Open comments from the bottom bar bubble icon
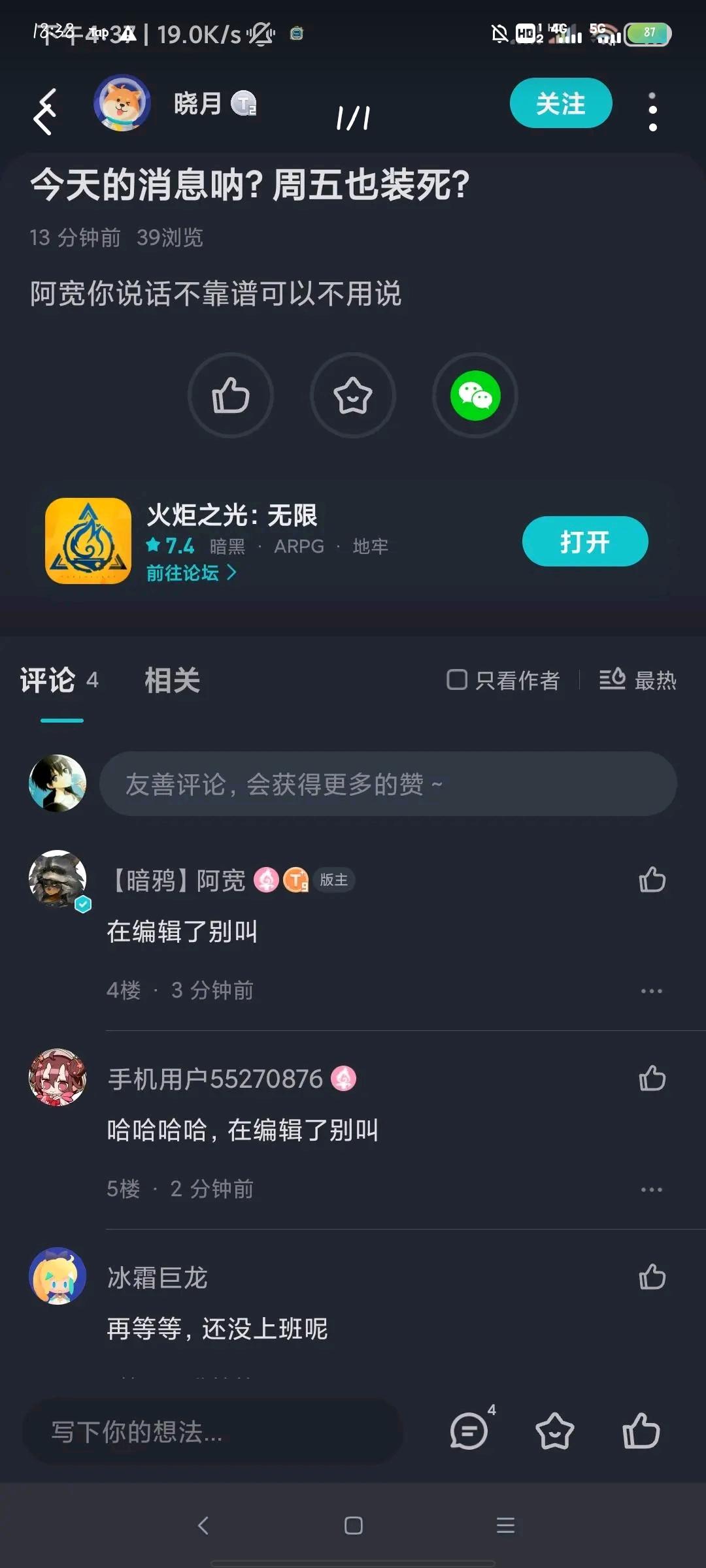This screenshot has height=1568, width=706. click(x=469, y=1431)
